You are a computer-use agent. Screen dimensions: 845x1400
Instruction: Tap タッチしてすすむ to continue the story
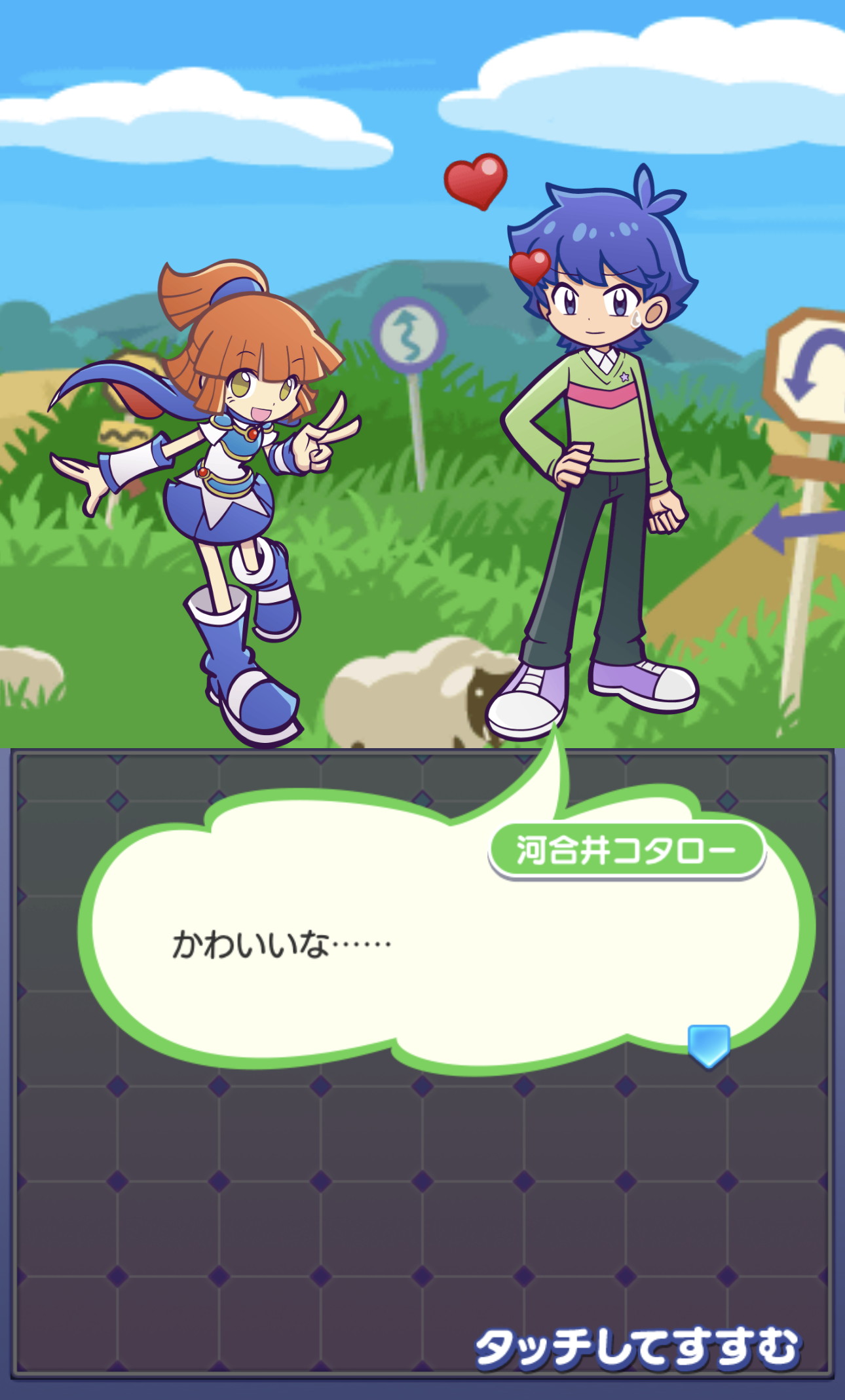point(638,1348)
